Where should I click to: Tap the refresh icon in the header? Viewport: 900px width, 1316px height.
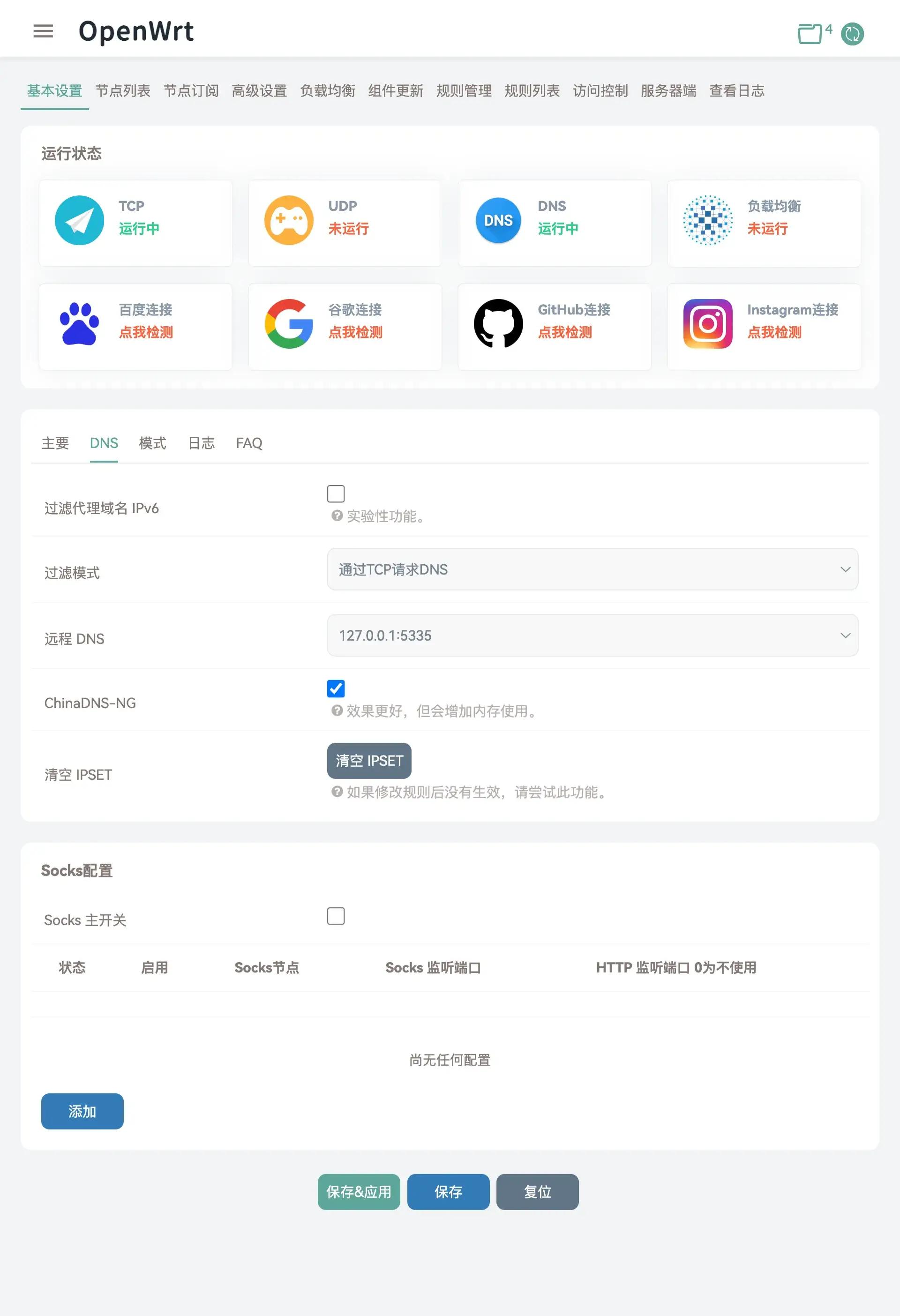click(x=852, y=34)
